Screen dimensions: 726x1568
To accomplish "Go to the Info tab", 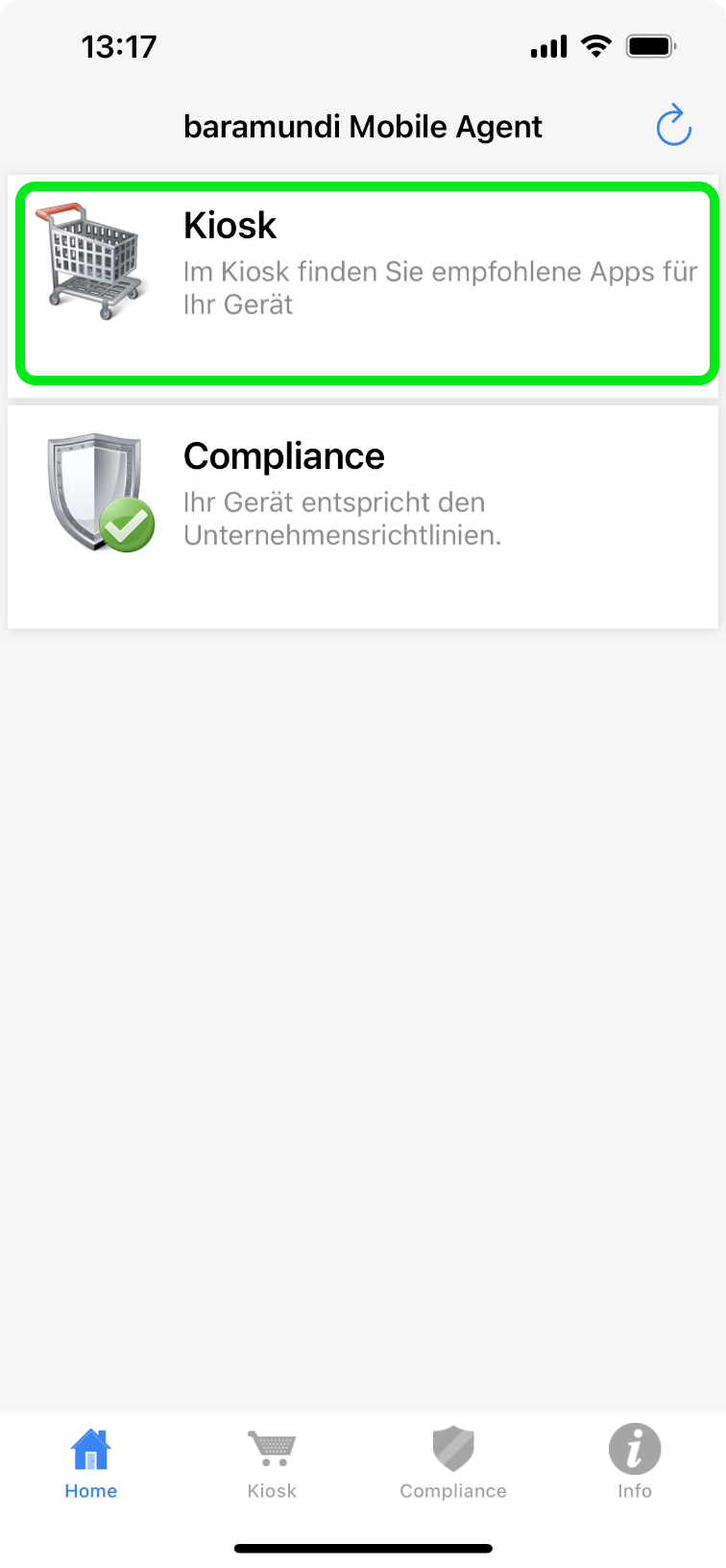I will [634, 1463].
